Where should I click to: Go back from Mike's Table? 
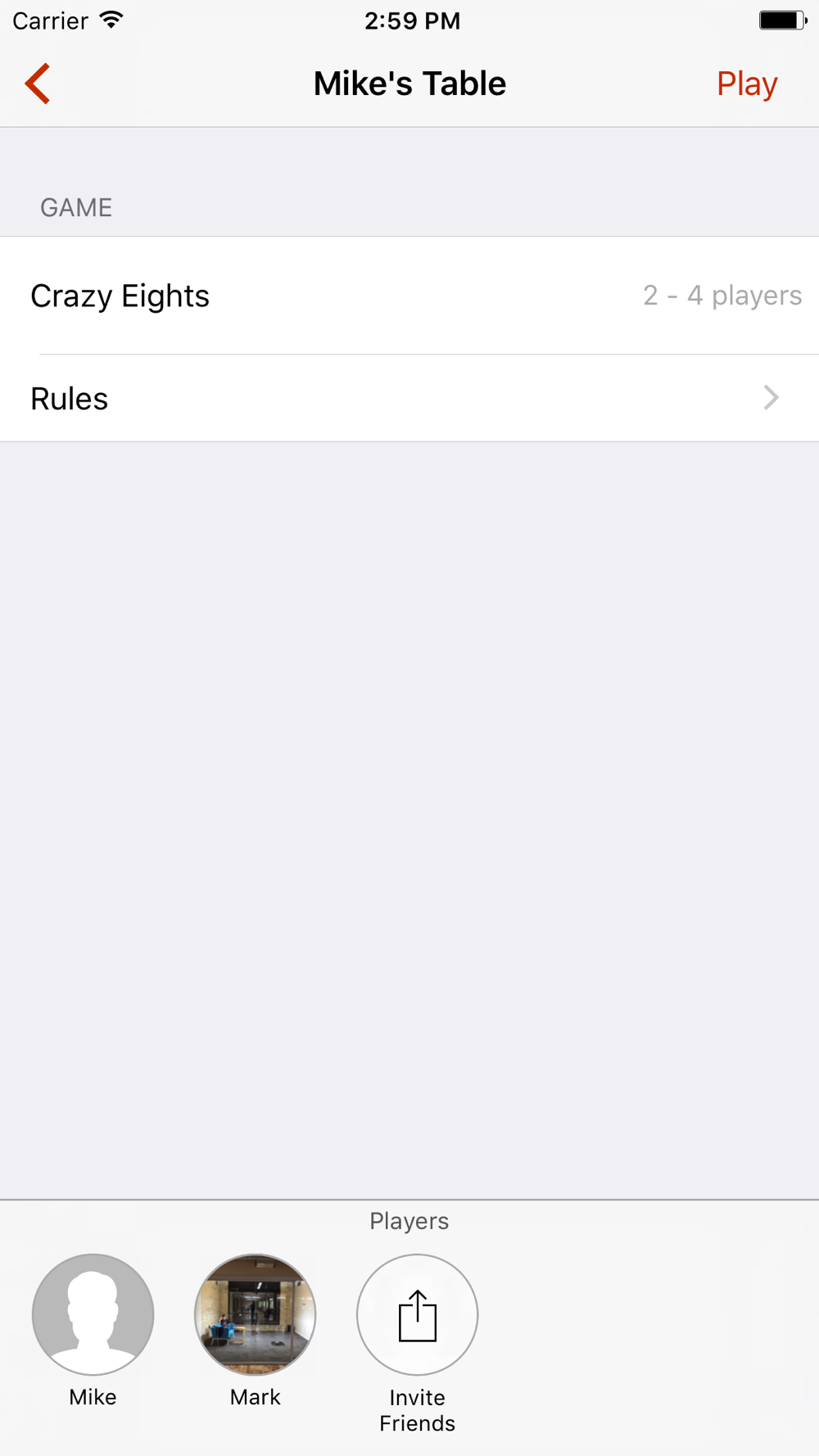pos(38,84)
